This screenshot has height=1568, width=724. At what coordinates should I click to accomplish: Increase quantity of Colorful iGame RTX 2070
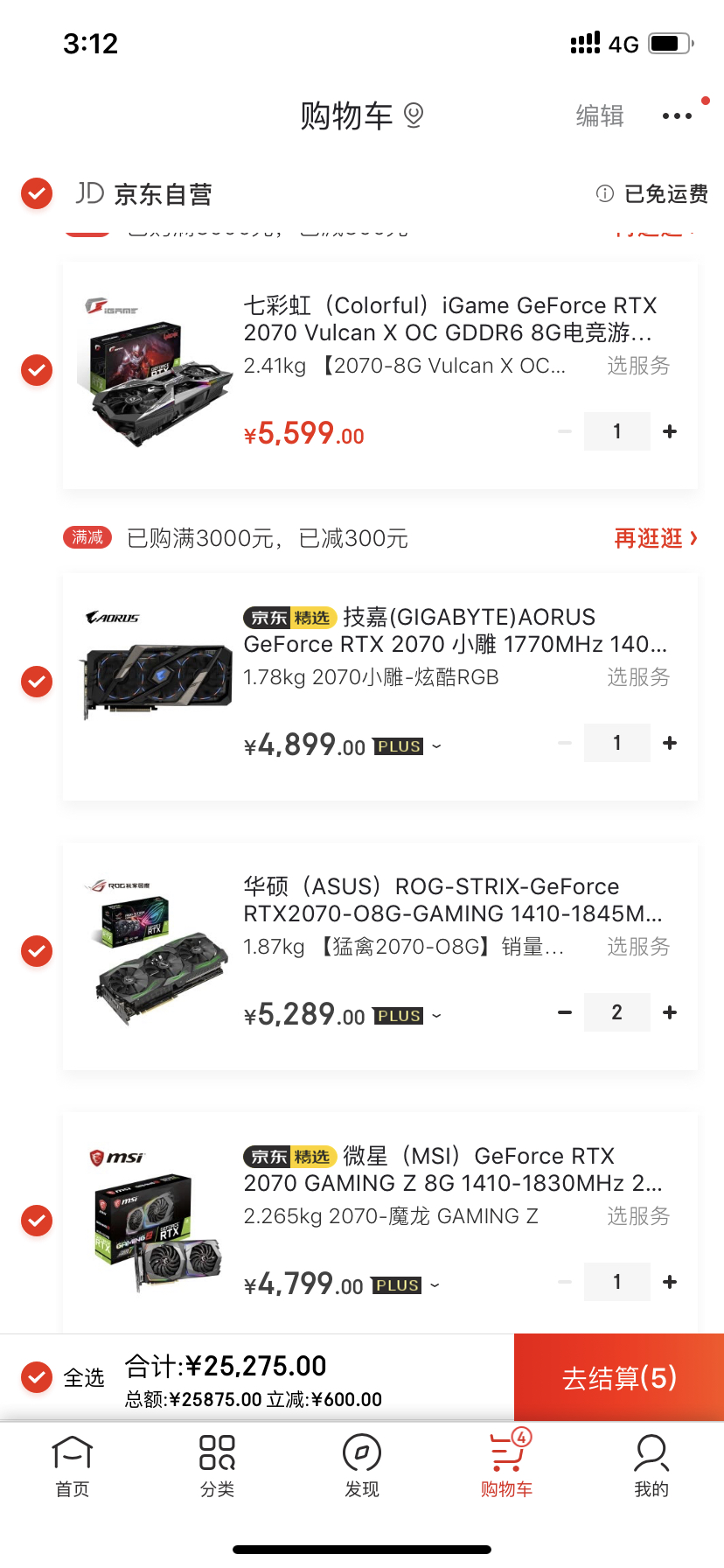[670, 431]
